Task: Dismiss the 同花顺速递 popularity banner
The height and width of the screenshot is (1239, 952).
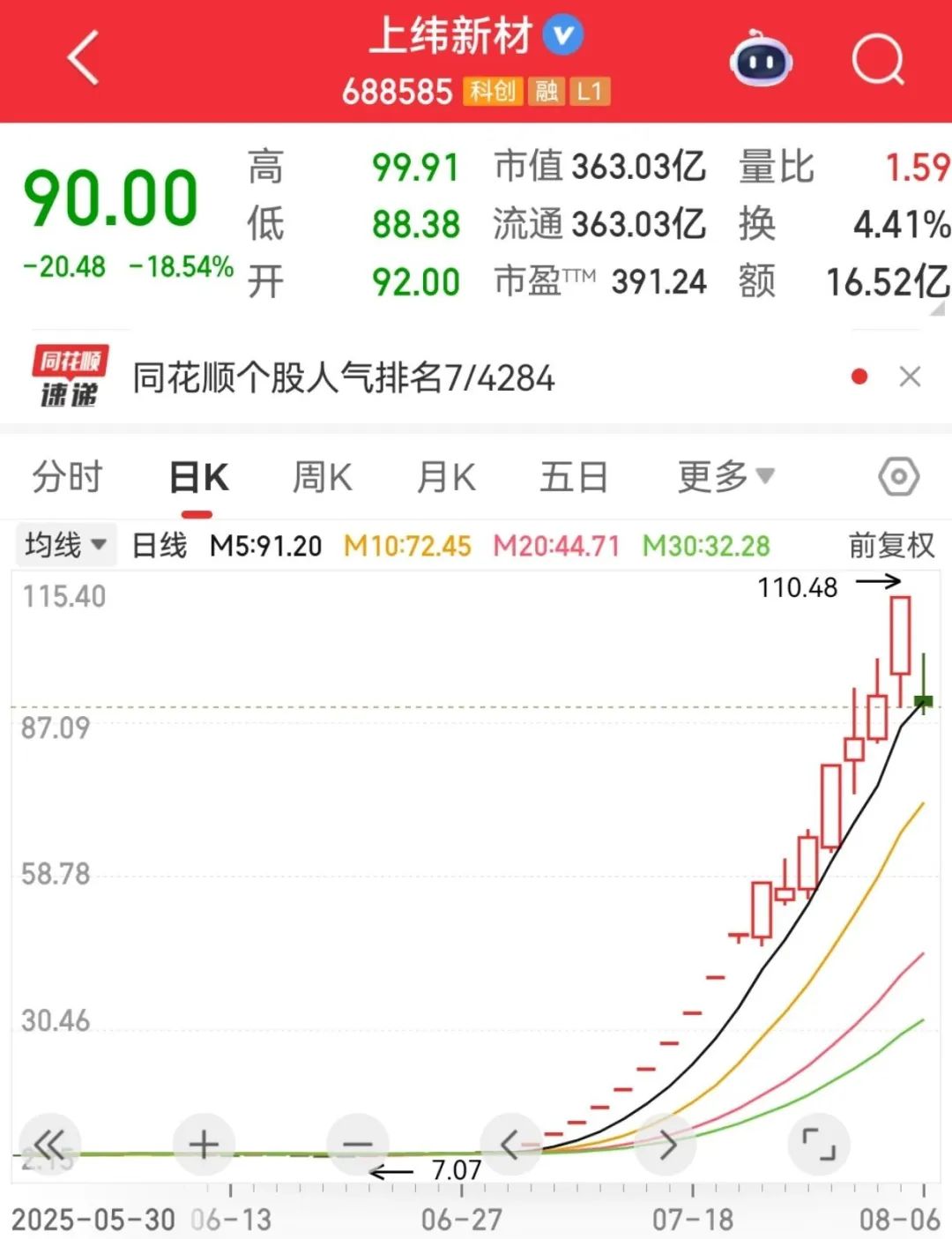Action: (910, 377)
